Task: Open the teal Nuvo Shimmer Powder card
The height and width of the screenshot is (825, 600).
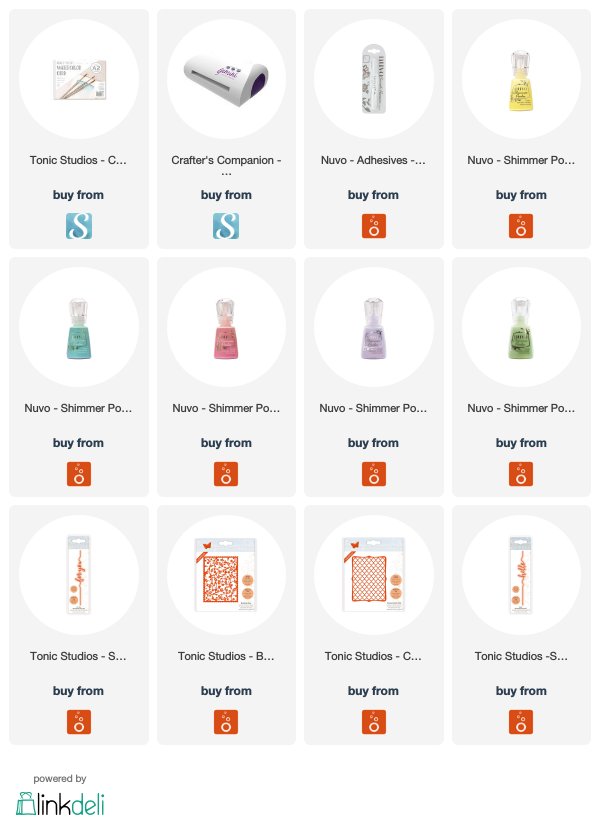Action: [78, 328]
